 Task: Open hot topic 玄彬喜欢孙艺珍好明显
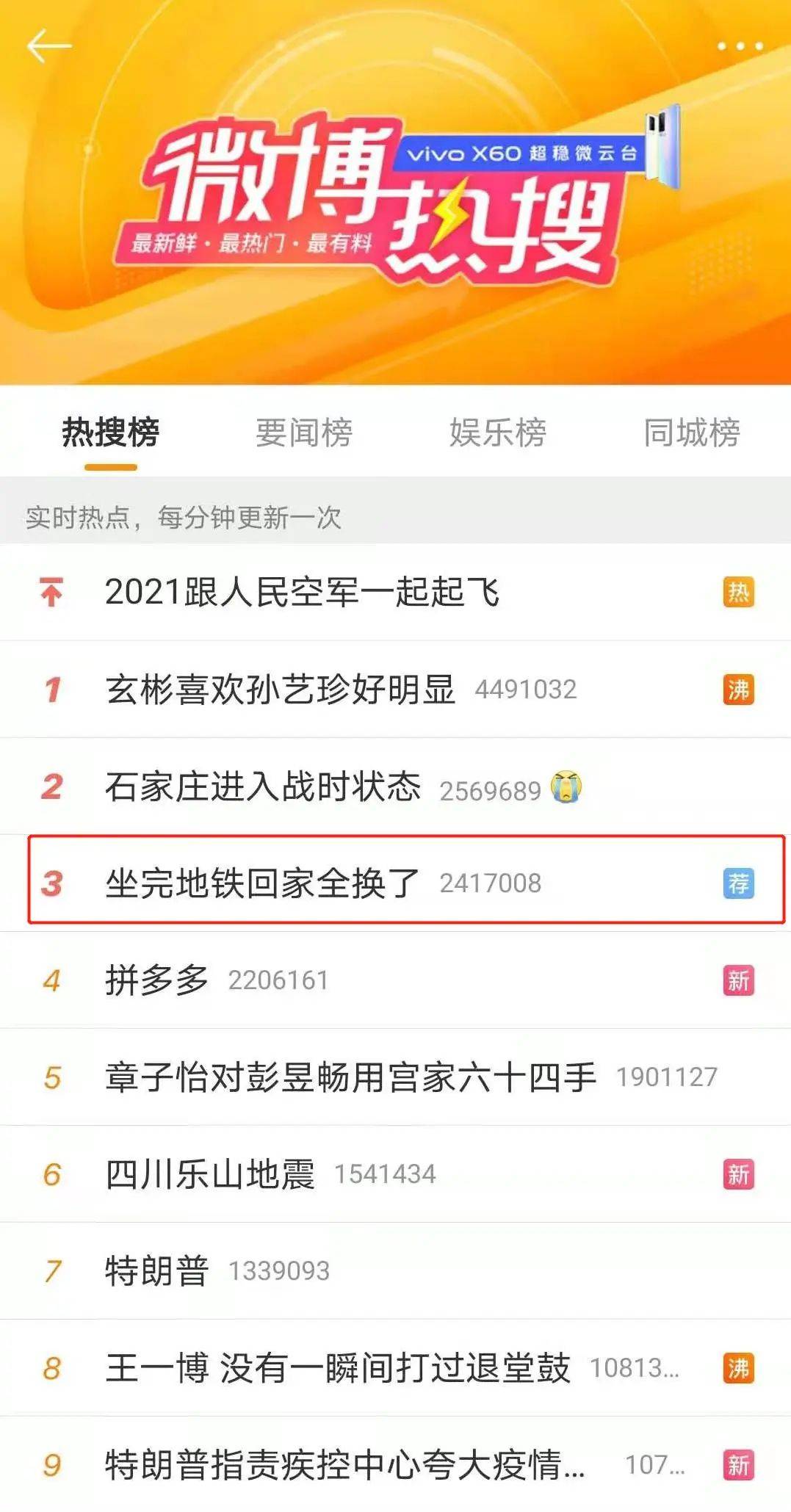[395, 689]
